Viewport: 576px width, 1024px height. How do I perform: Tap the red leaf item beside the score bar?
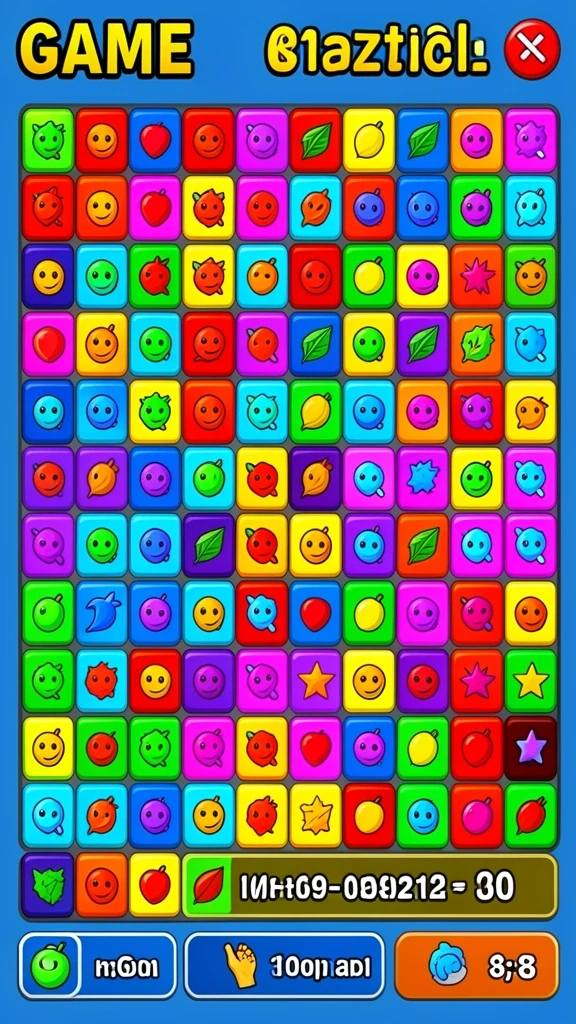pyautogui.click(x=209, y=886)
